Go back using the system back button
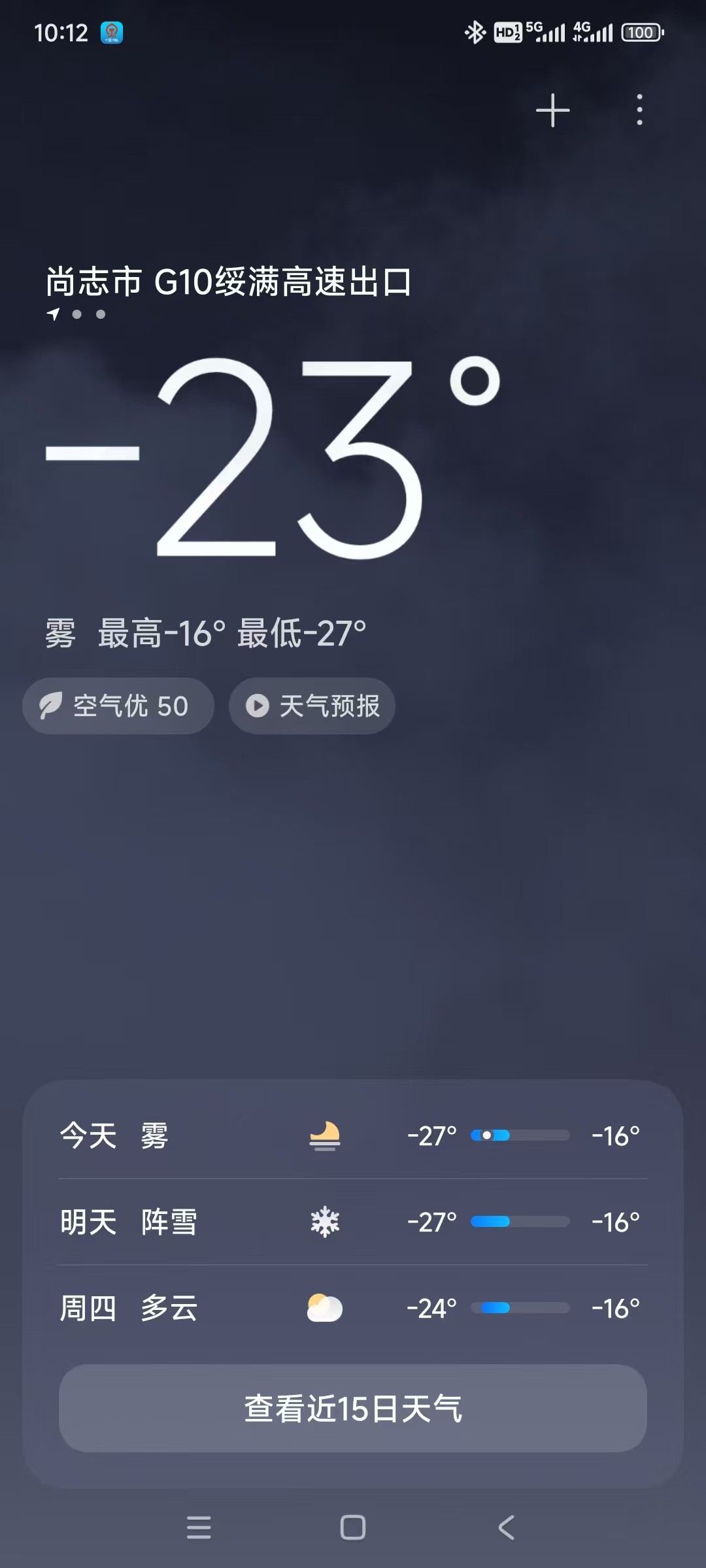This screenshot has width=706, height=1568. [x=507, y=1527]
